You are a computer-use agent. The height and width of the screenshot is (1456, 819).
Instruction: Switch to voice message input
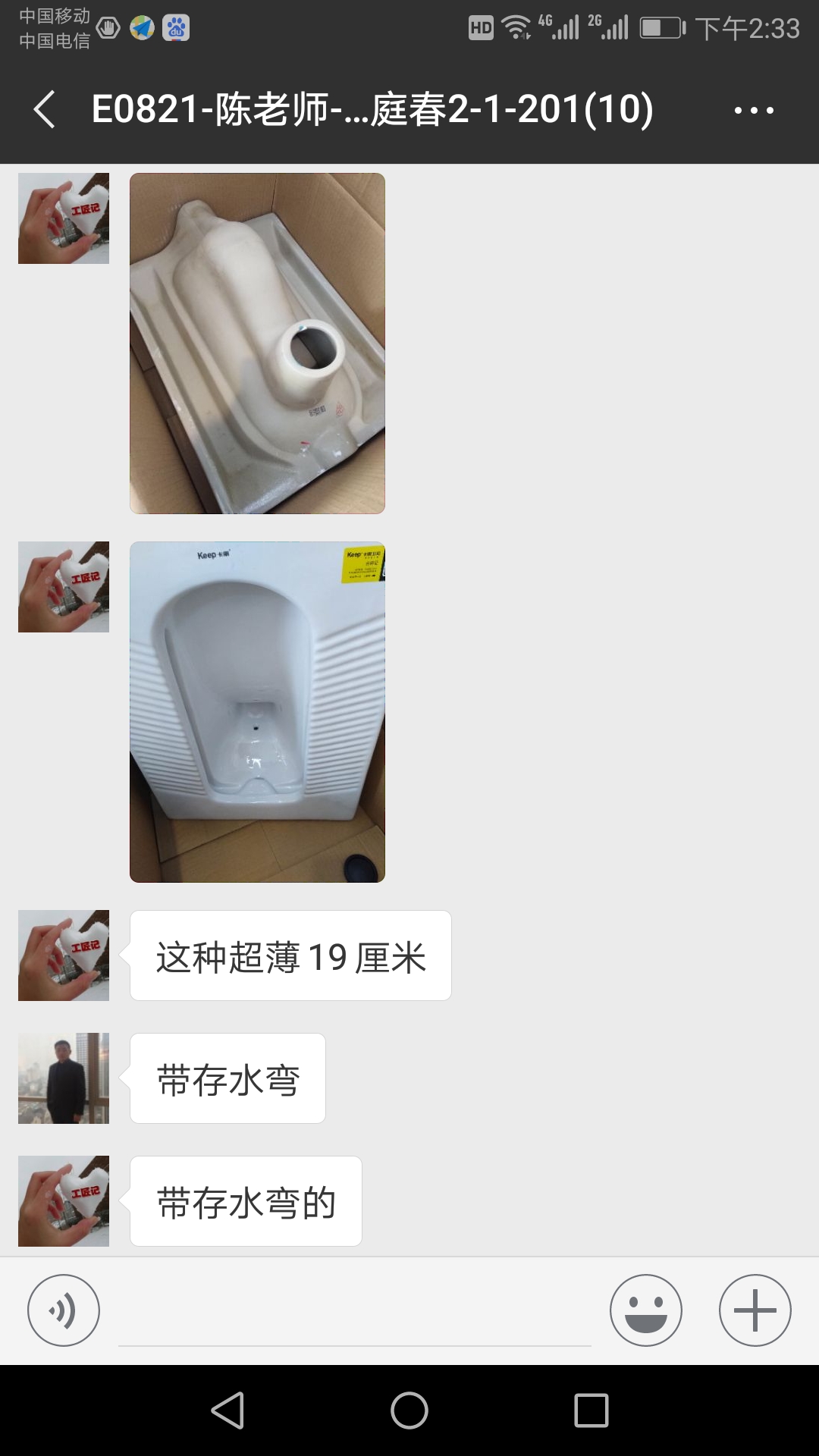[64, 1310]
